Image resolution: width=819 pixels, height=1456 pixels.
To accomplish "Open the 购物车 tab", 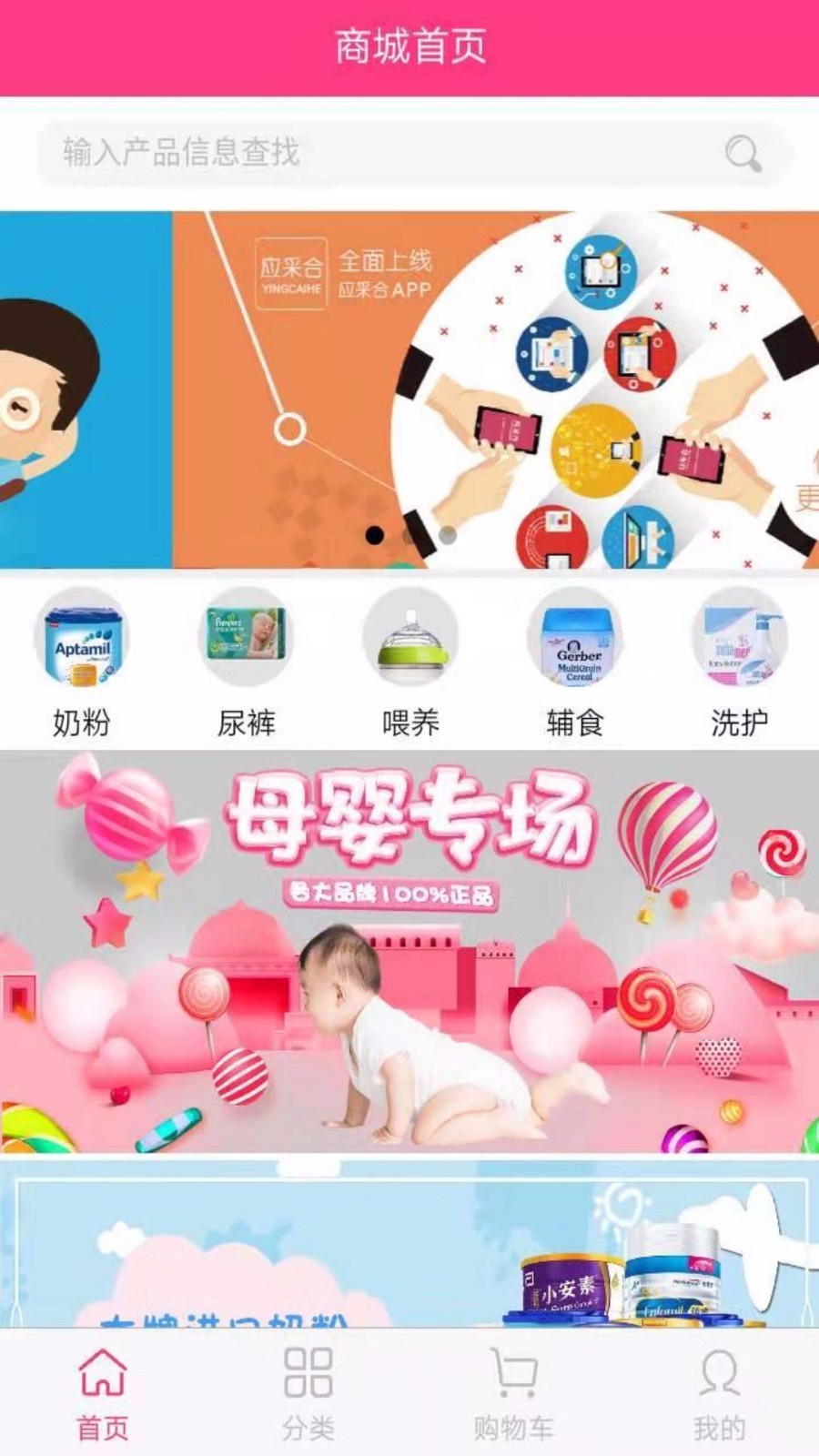I will (x=513, y=1394).
